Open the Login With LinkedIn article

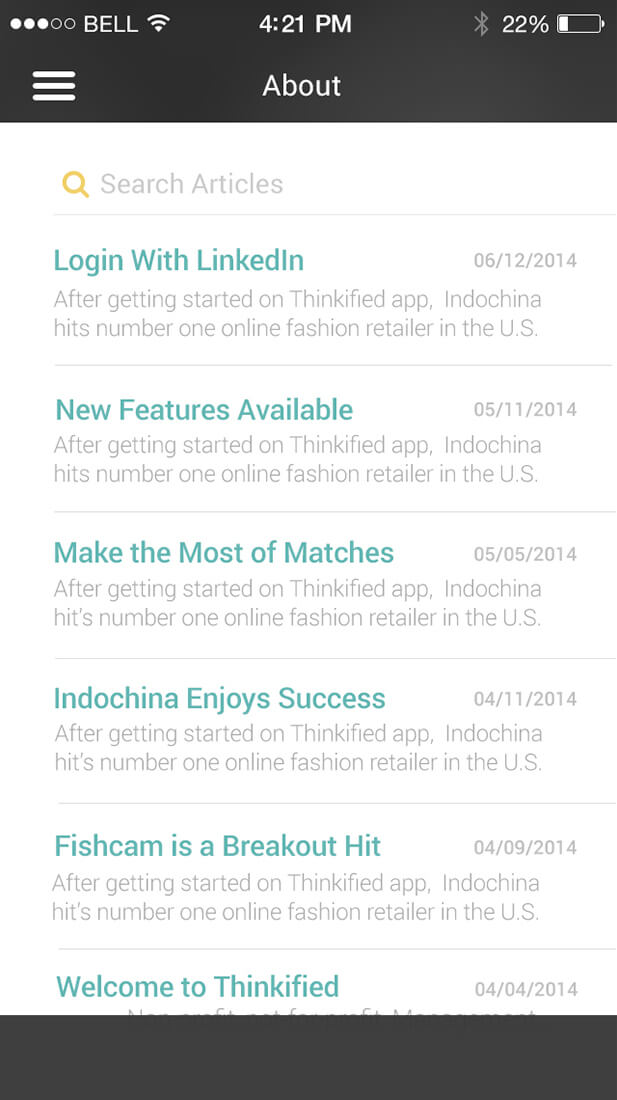(x=179, y=261)
